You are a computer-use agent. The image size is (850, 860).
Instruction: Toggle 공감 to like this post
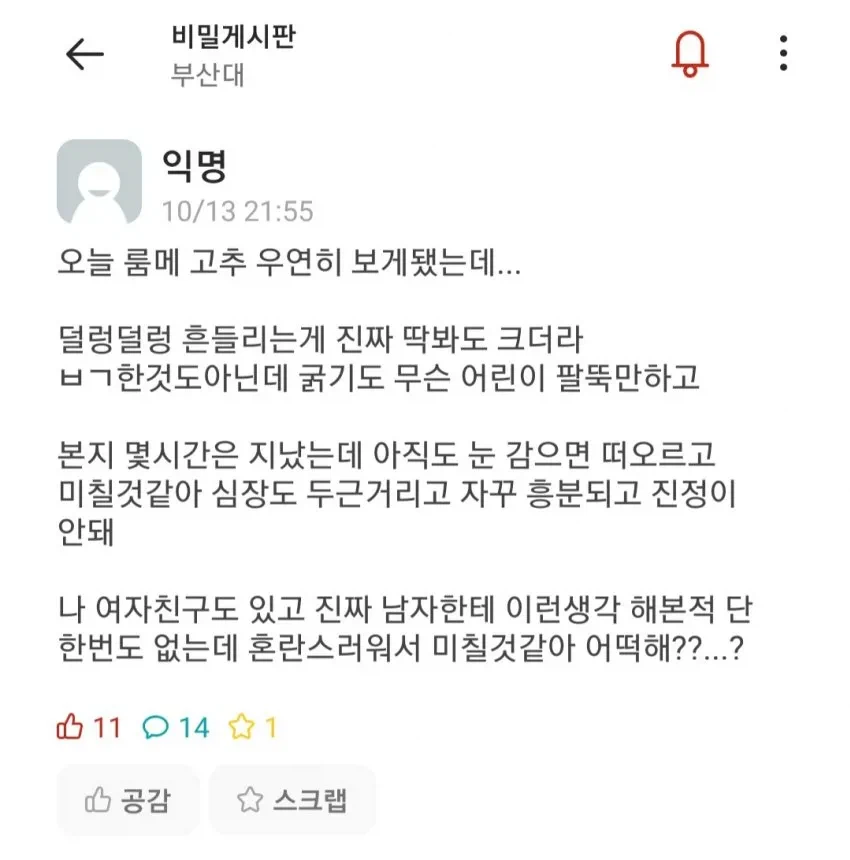point(128,799)
